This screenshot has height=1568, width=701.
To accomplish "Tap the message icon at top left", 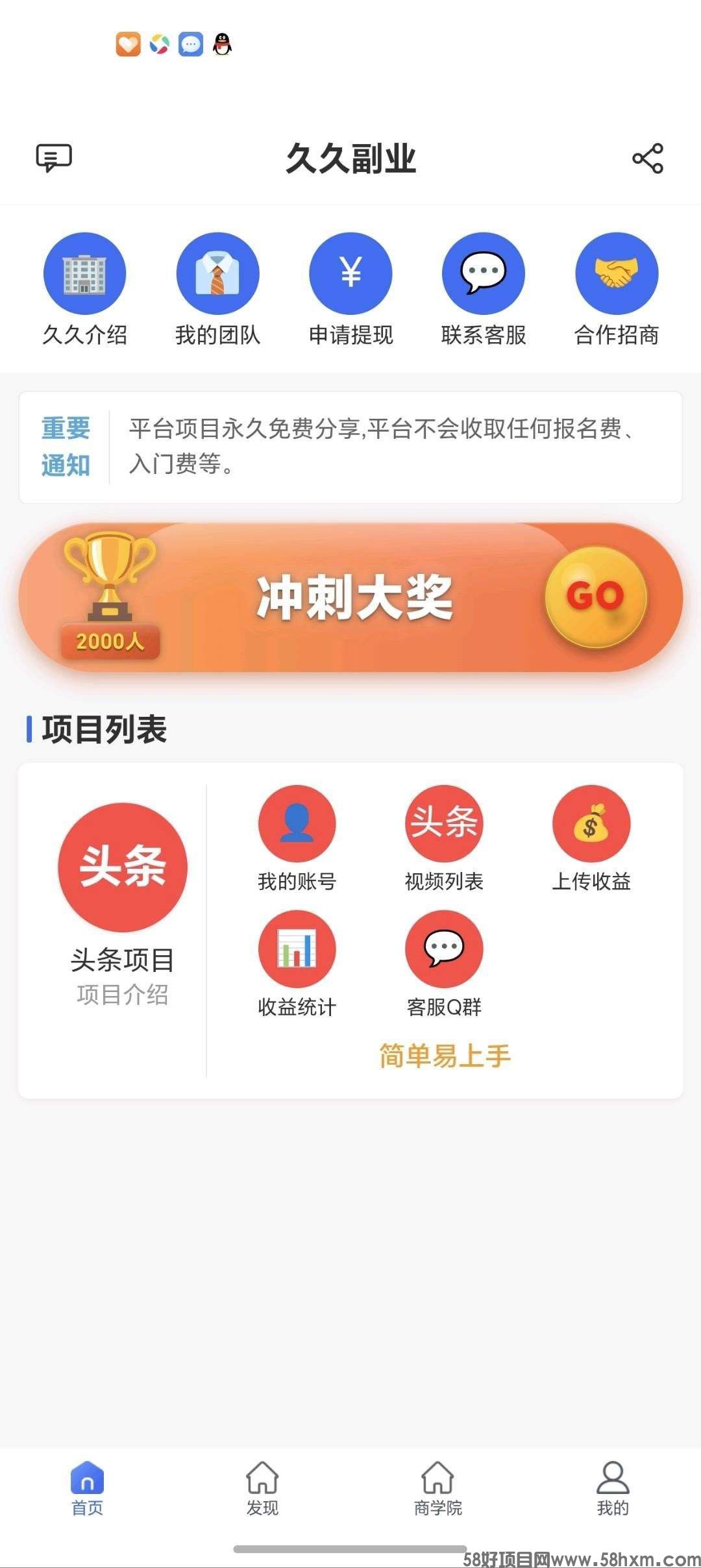I will [x=54, y=156].
